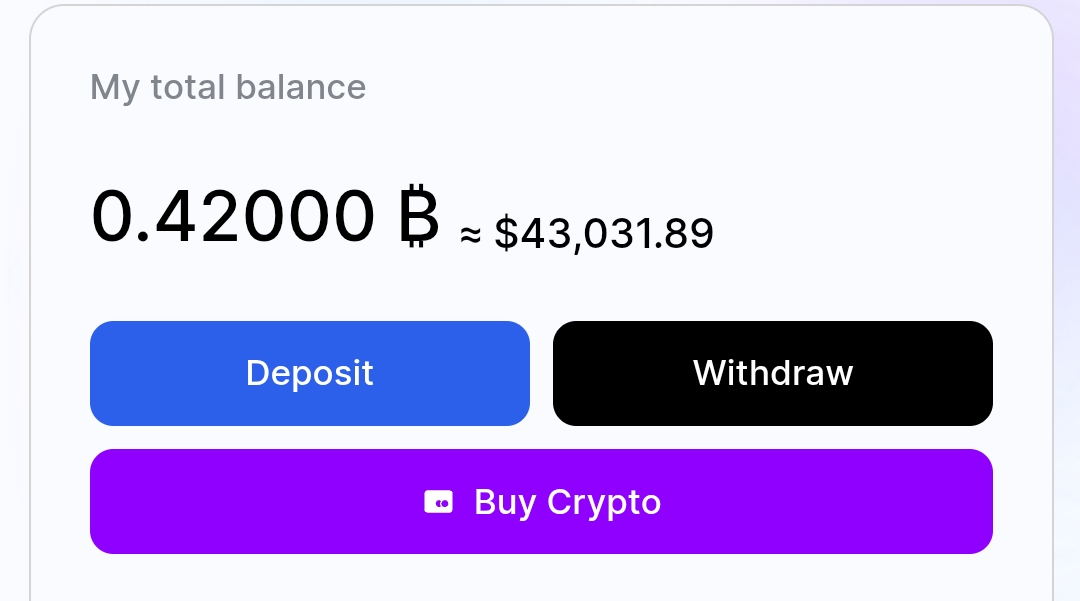Open the Withdraw option
This screenshot has height=601, width=1080.
coord(772,373)
